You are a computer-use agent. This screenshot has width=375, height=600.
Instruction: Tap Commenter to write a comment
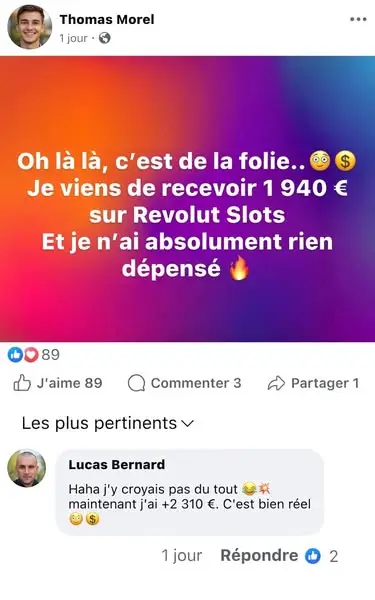coord(184,383)
